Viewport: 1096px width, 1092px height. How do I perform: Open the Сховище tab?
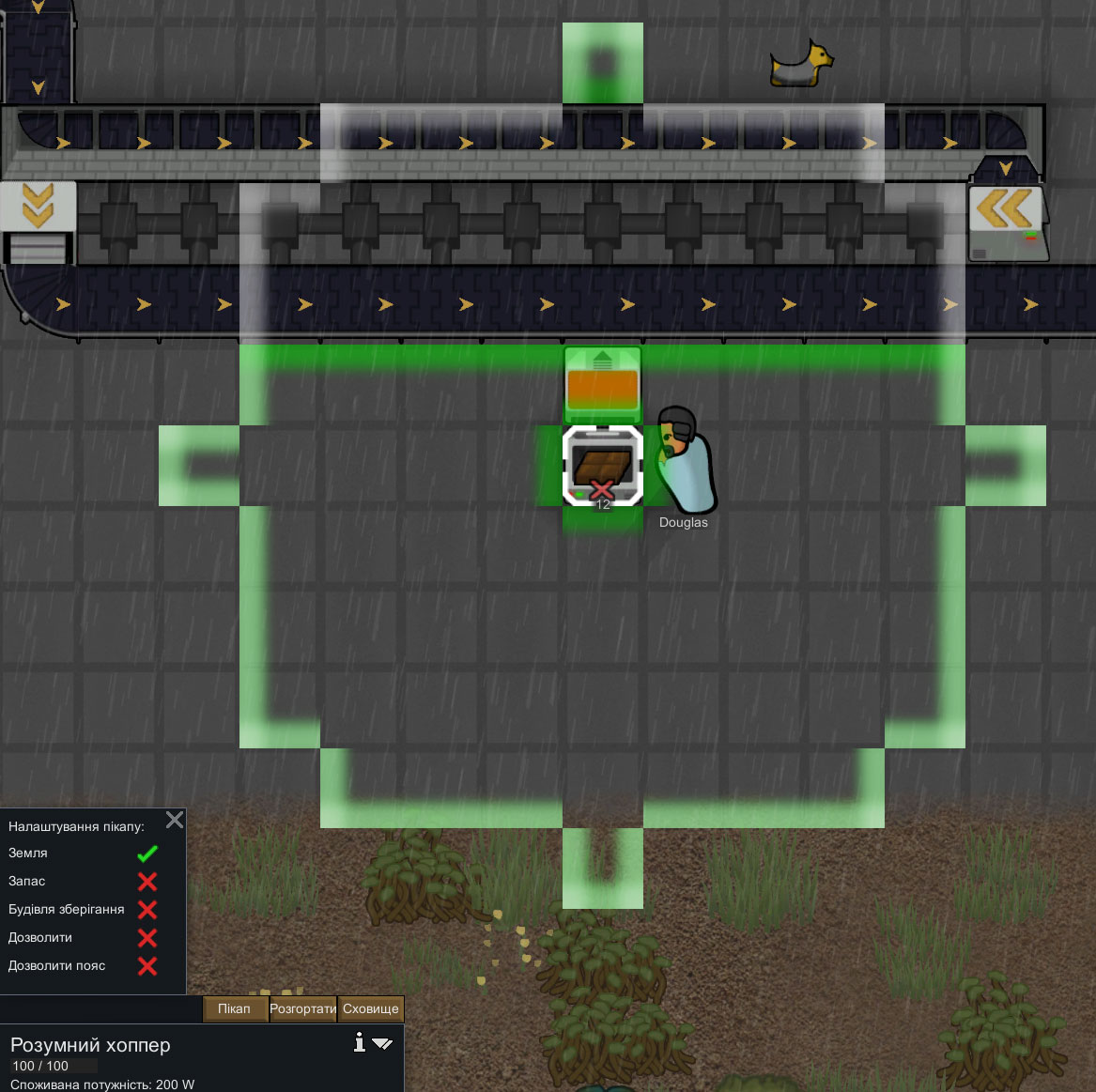click(x=370, y=1008)
